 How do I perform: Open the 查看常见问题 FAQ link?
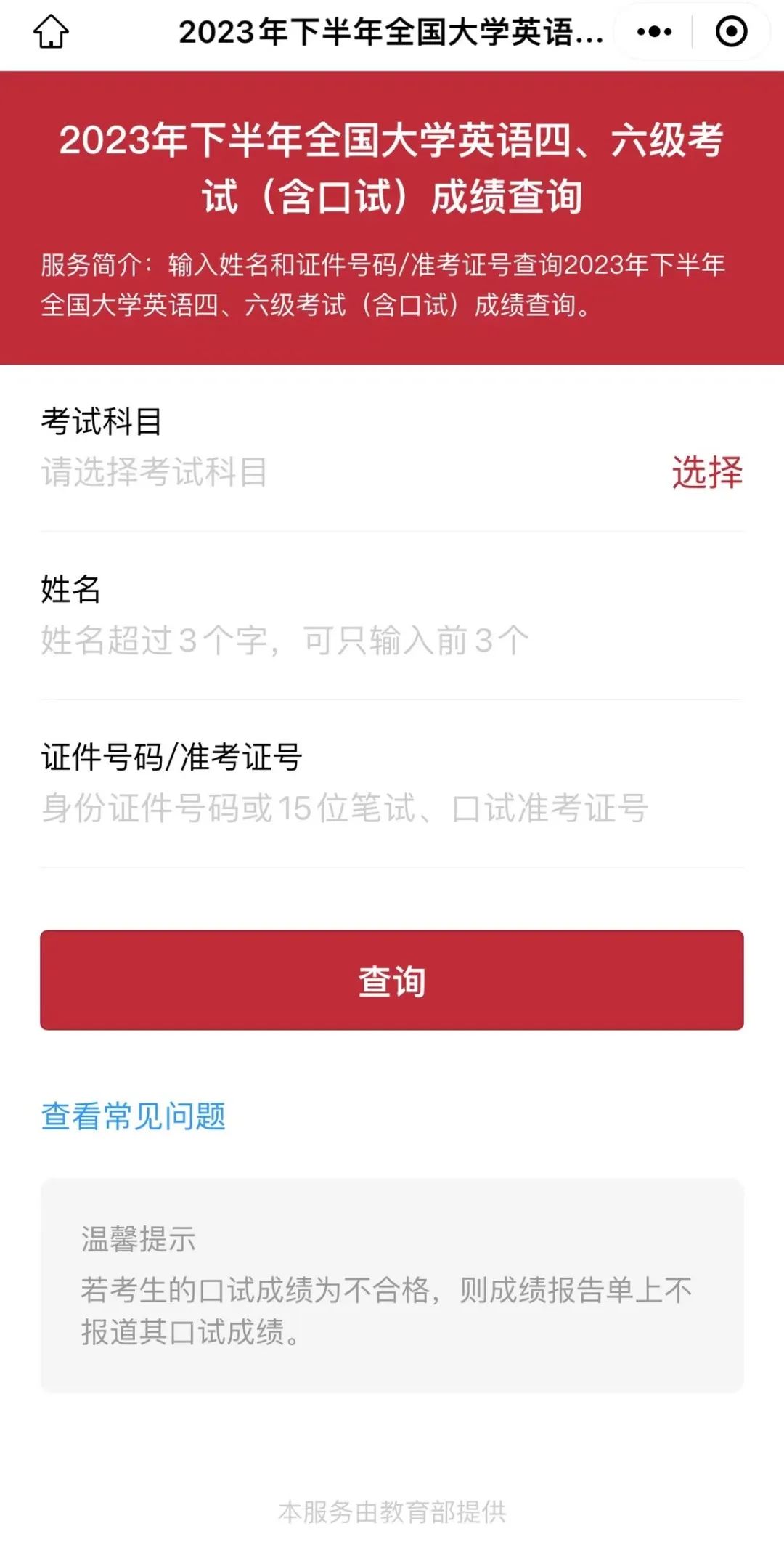click(134, 1116)
